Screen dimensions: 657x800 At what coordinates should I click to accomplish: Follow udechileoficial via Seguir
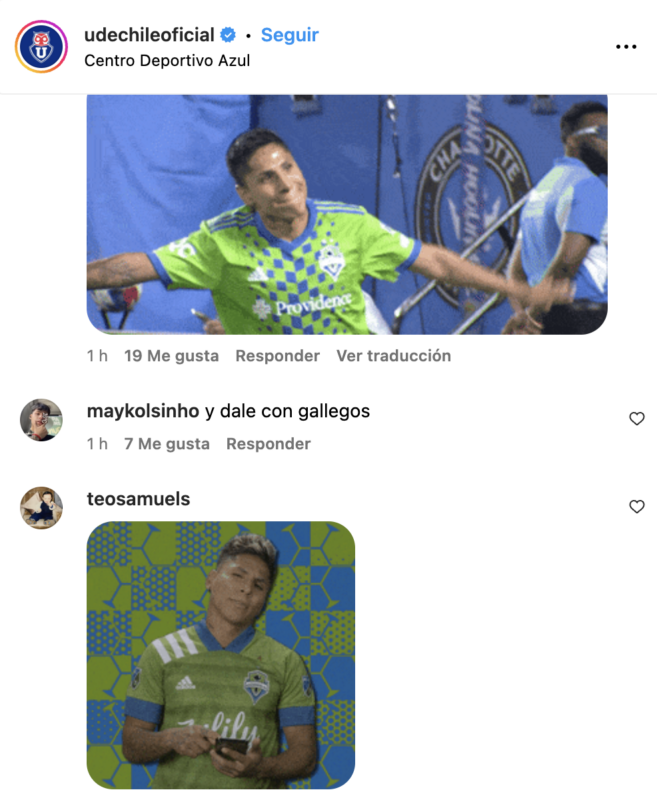click(x=289, y=35)
